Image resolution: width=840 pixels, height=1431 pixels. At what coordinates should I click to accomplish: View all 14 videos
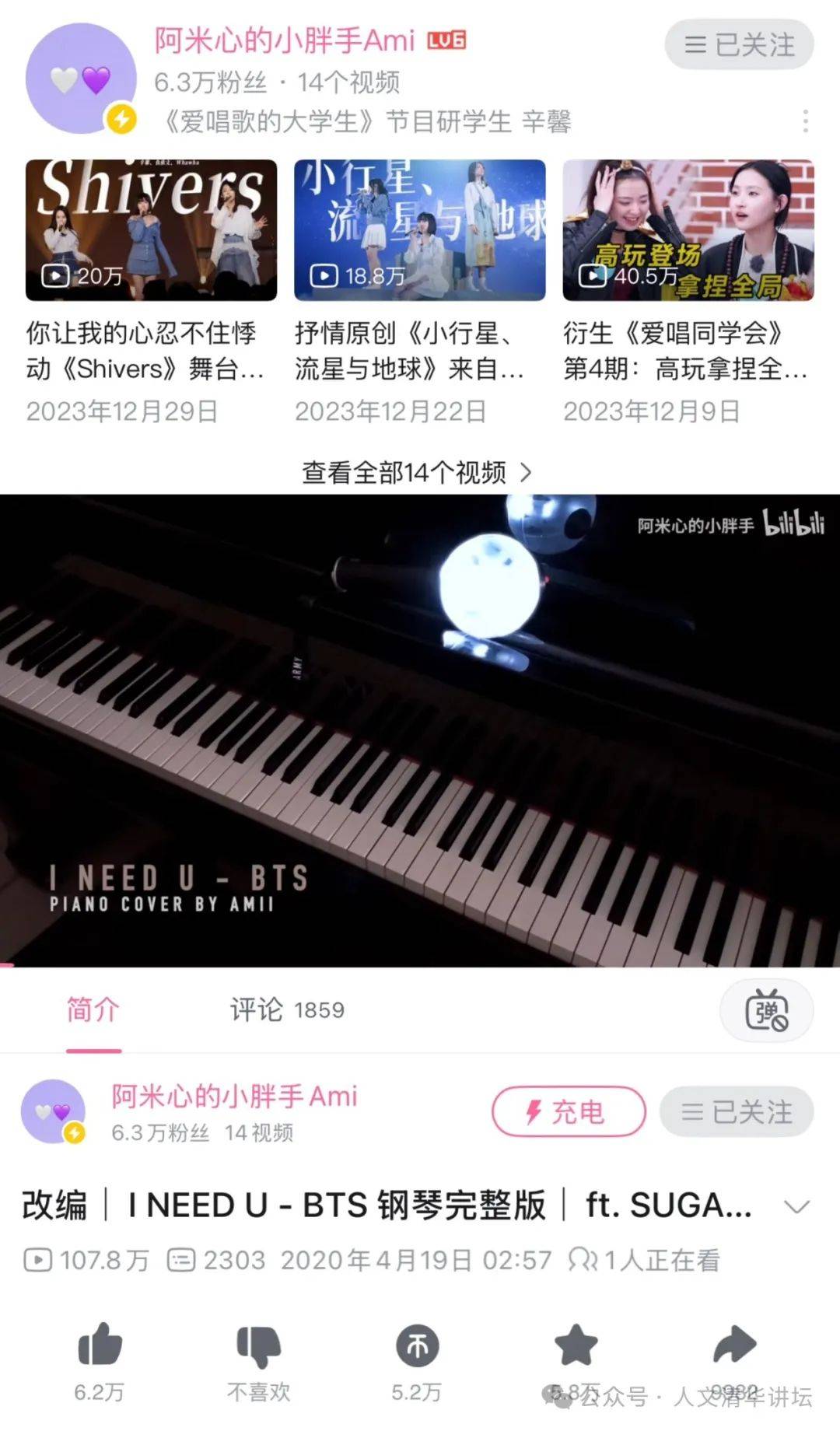point(417,472)
